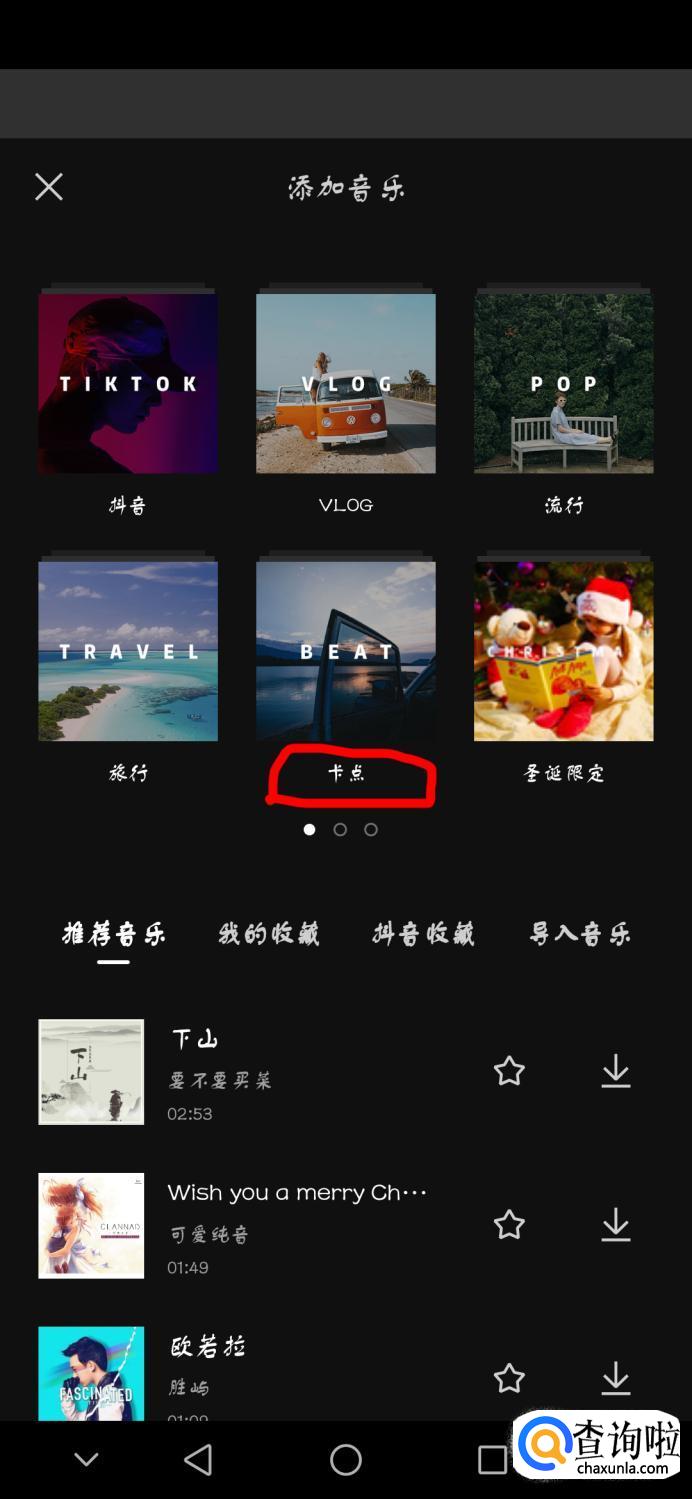This screenshot has width=692, height=1499.
Task: Play Wish you a merry Christmas track
Action: pos(91,1226)
